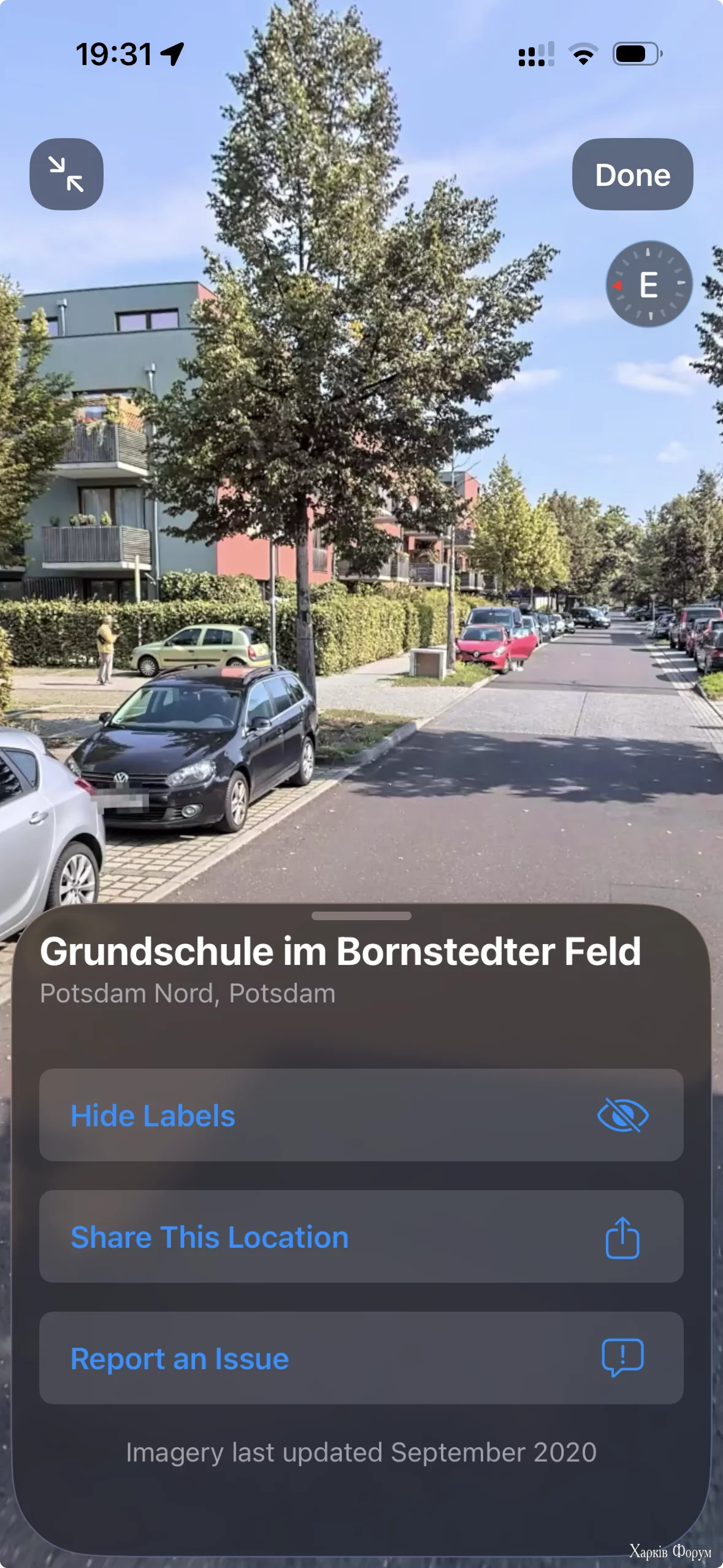Tap the sheet grabber handle
The height and width of the screenshot is (1568, 723).
pos(361,916)
